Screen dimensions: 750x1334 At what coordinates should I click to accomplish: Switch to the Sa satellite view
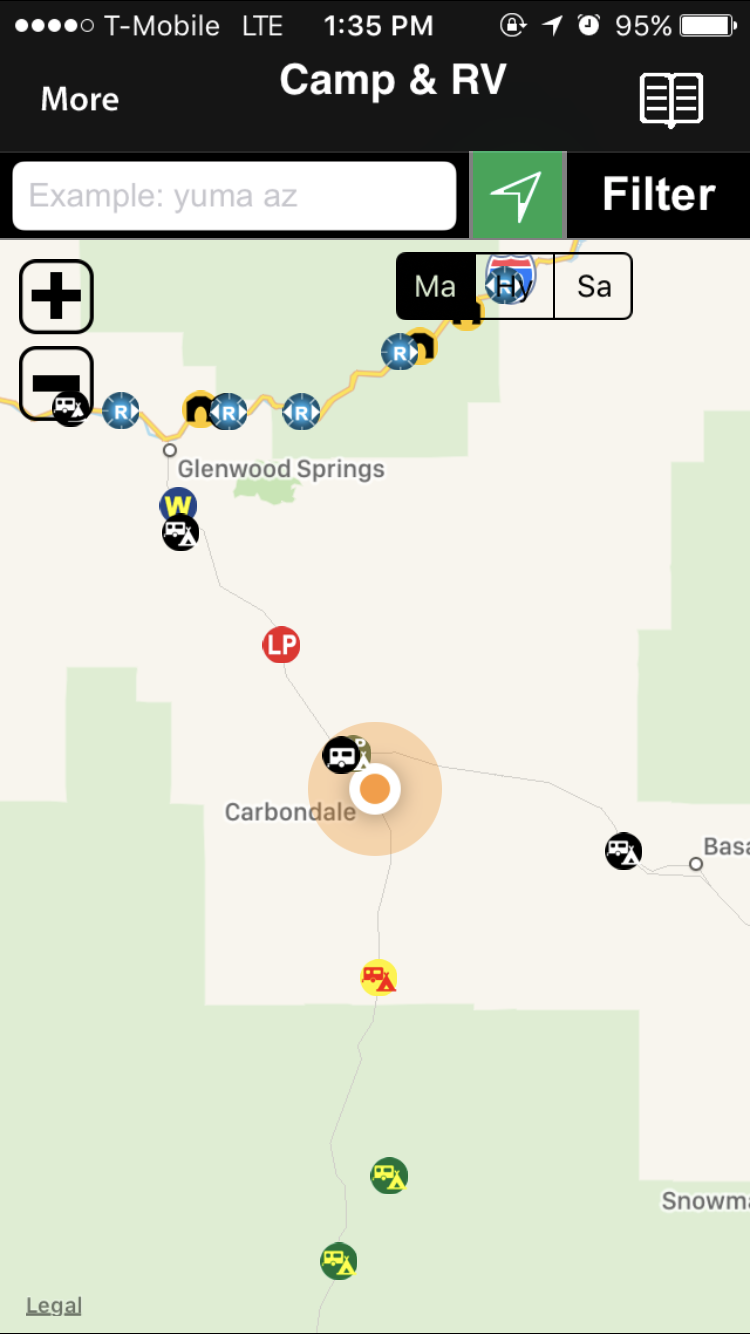593,287
